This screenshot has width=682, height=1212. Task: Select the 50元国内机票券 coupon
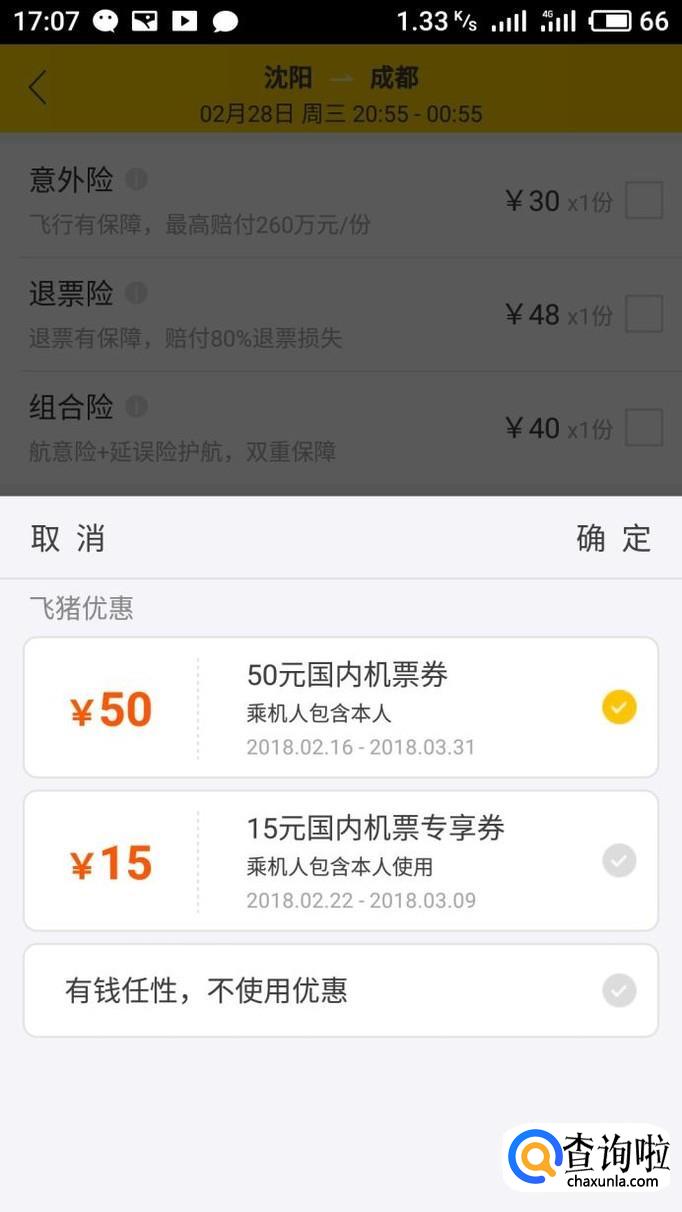coord(618,707)
